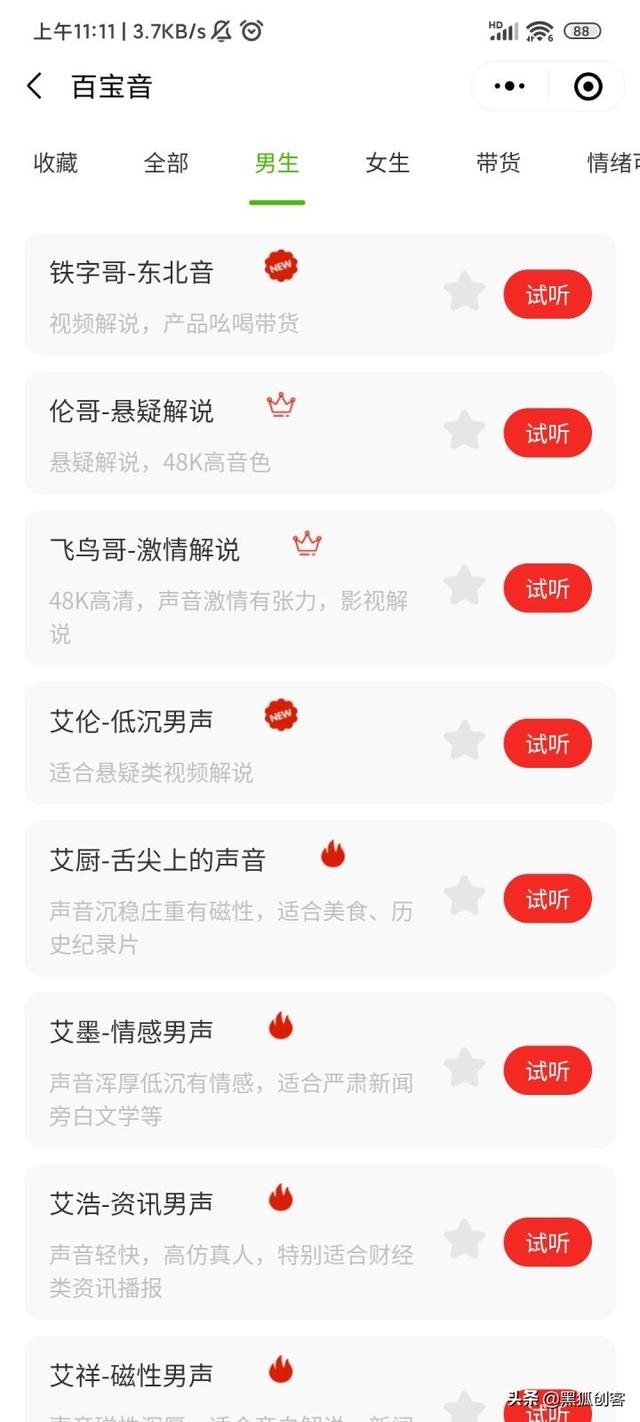This screenshot has height=1422, width=640.
Task: Play 试听 for 艾伦-低沉男声
Action: pos(547,744)
